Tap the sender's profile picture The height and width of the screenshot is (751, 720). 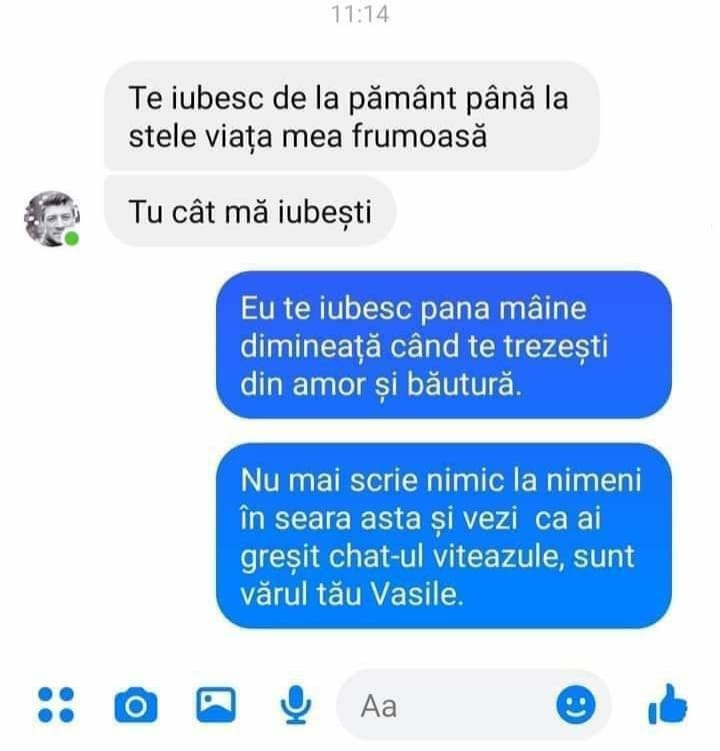(x=51, y=218)
